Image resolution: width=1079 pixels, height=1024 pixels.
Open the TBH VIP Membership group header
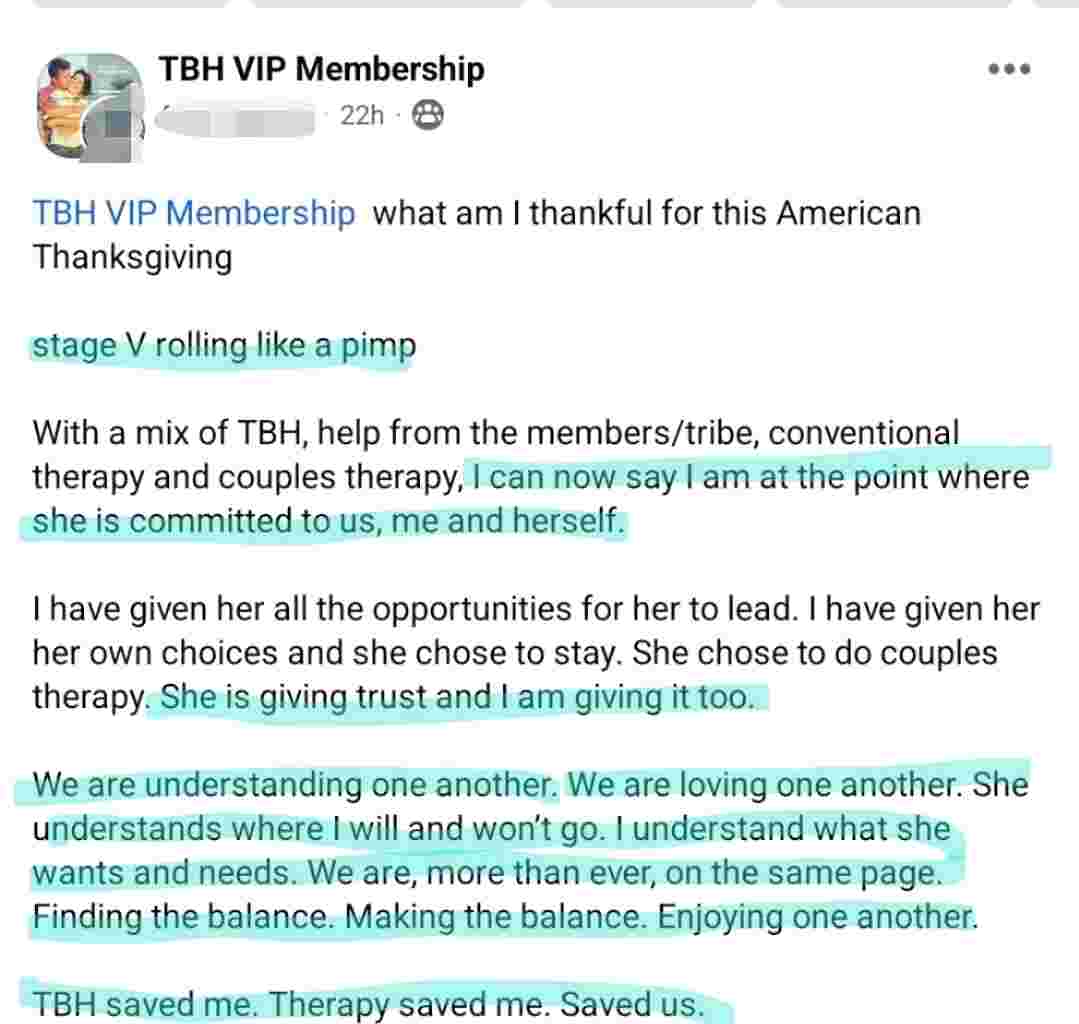coord(321,69)
